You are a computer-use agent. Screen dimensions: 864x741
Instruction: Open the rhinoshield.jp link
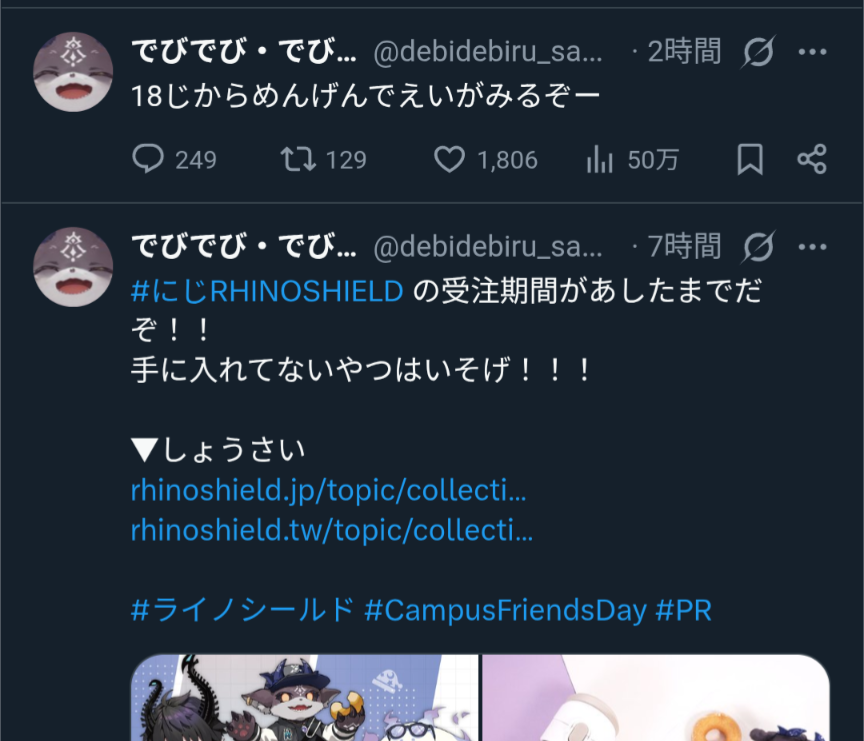(328, 490)
